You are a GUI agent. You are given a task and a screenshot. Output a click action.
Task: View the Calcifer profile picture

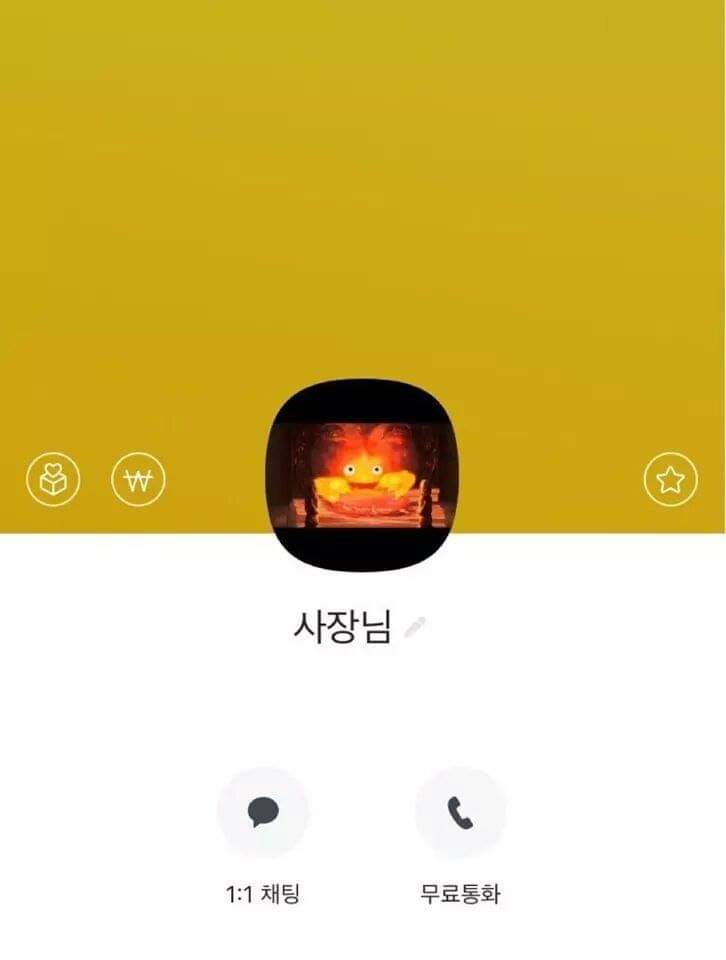point(362,475)
